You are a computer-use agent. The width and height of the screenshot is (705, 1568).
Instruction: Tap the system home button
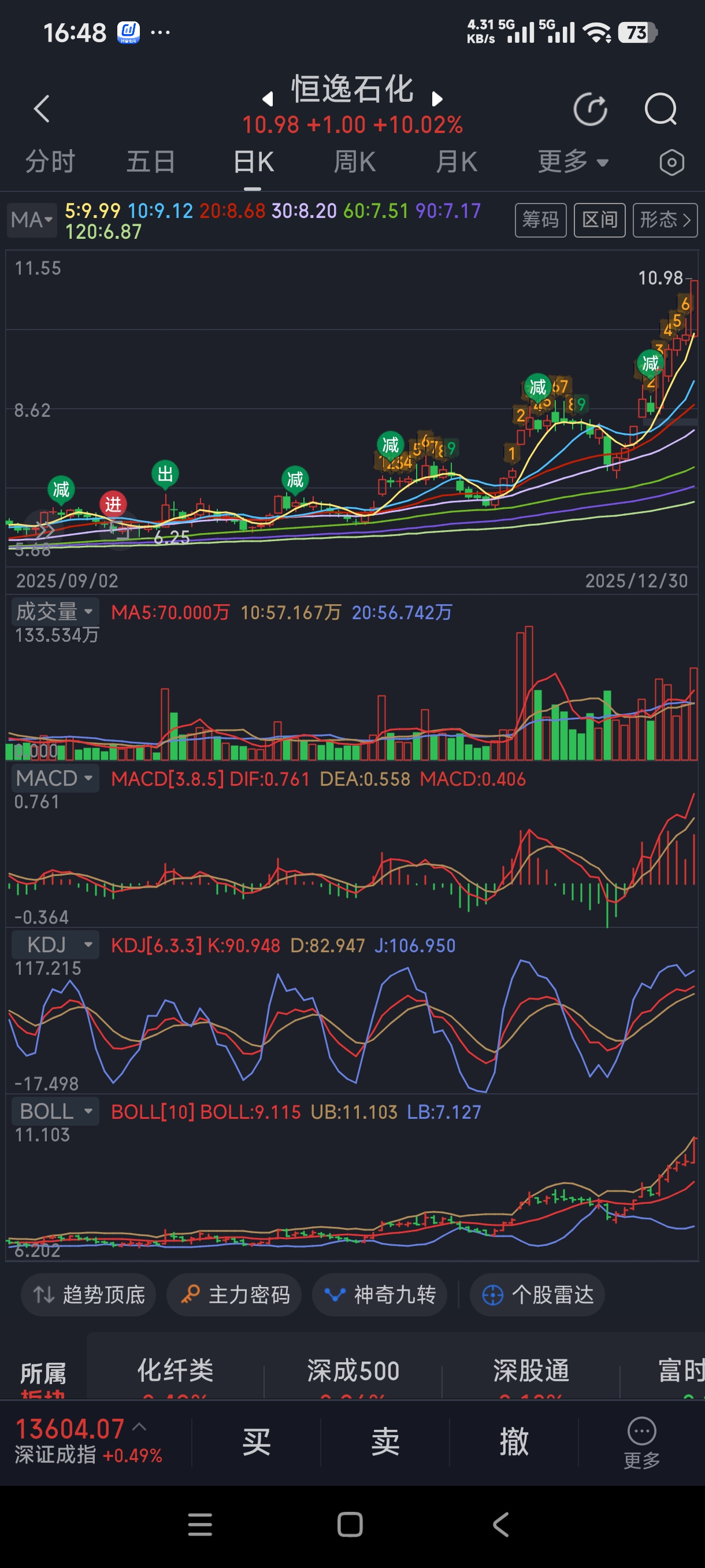[x=350, y=1525]
